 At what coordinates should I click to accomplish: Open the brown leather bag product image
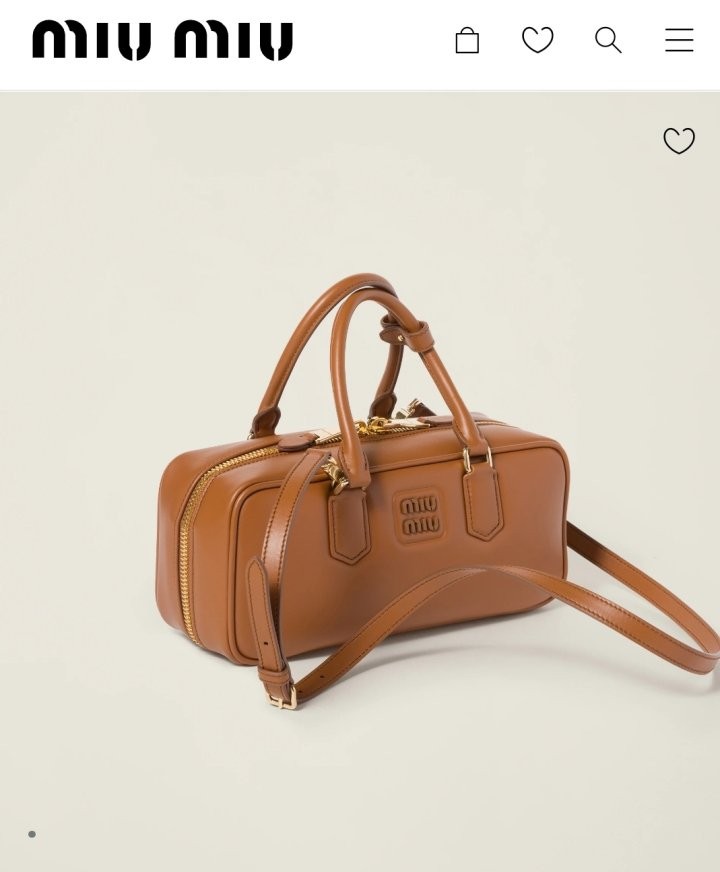click(400, 500)
